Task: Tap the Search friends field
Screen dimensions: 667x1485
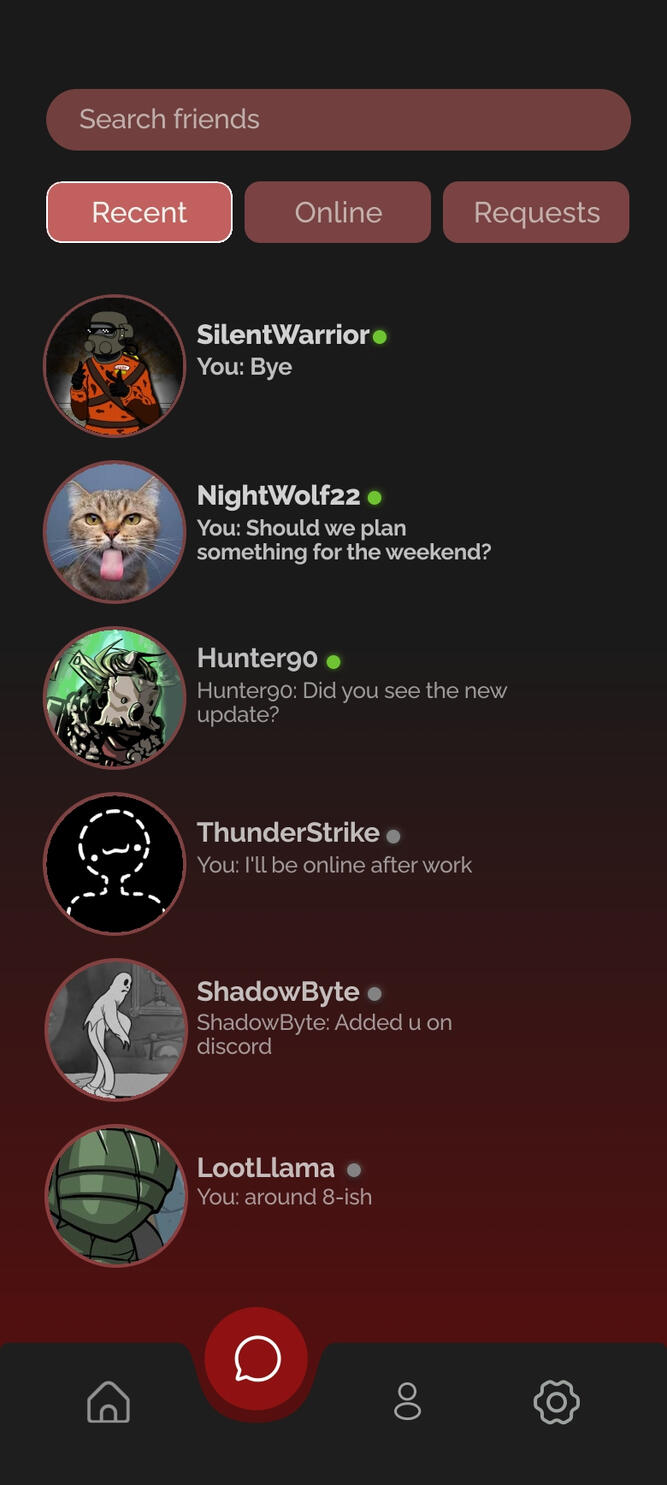Action: pyautogui.click(x=338, y=120)
